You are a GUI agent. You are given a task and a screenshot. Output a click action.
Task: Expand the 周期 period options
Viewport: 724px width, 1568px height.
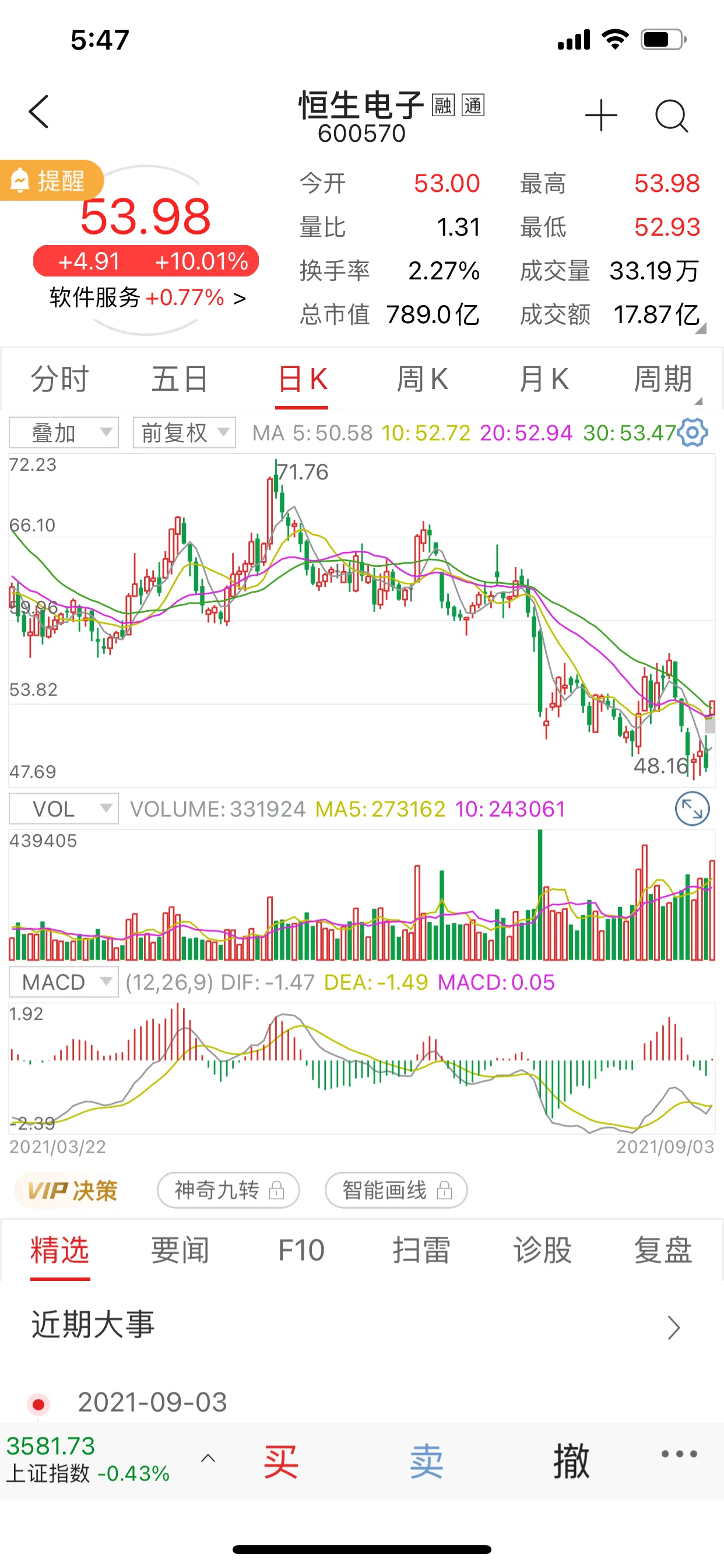[x=664, y=379]
